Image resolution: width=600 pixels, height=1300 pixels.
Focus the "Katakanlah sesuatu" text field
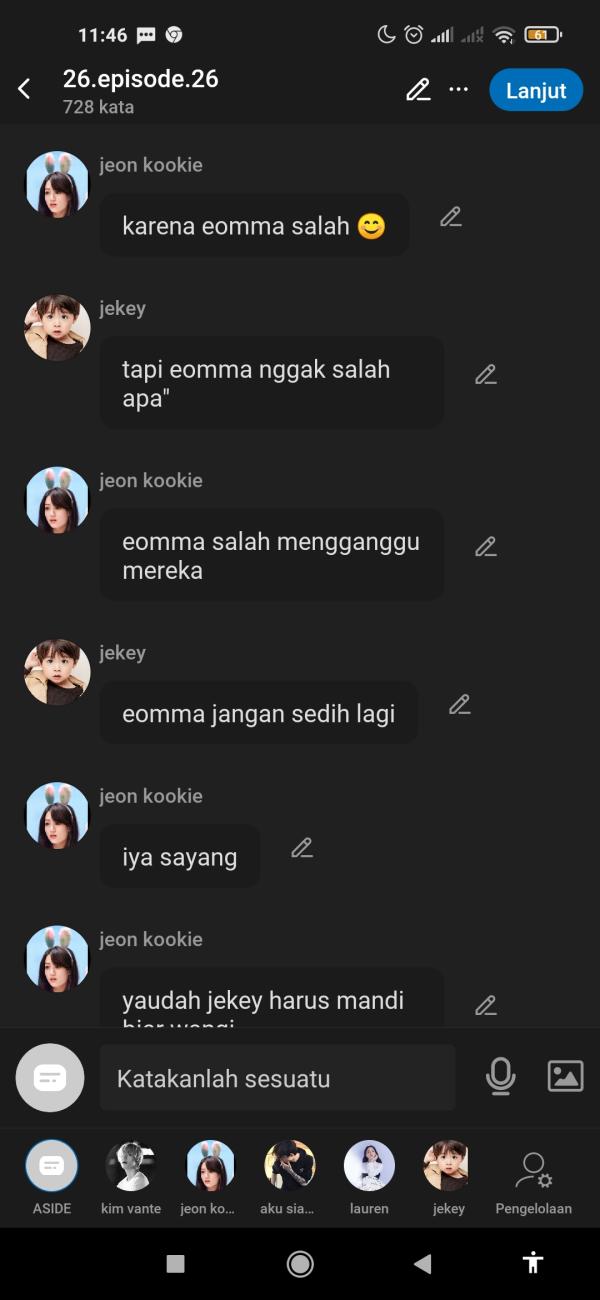pos(277,1078)
